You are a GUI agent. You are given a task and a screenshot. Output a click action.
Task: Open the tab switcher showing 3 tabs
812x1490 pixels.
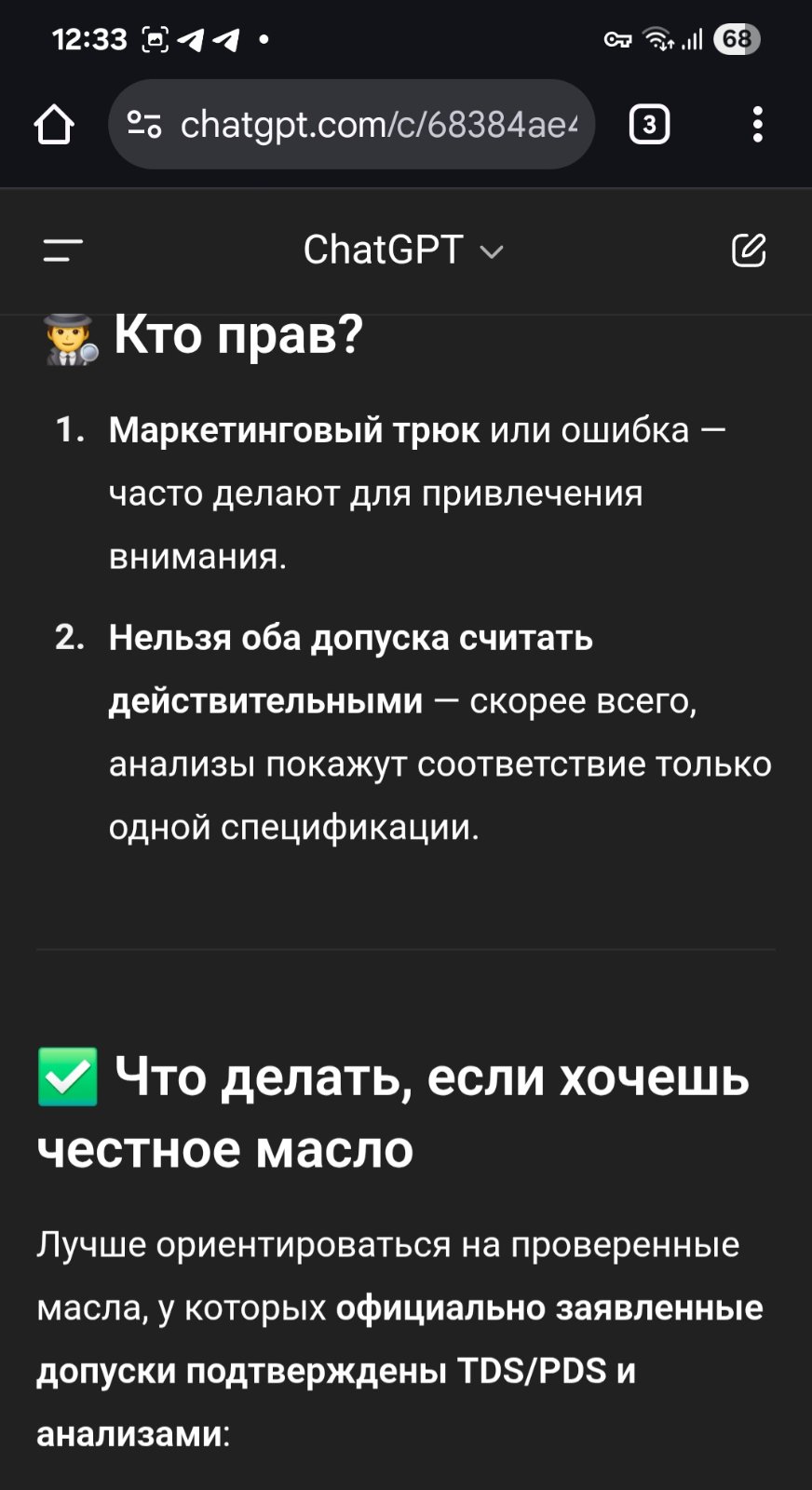tap(649, 124)
